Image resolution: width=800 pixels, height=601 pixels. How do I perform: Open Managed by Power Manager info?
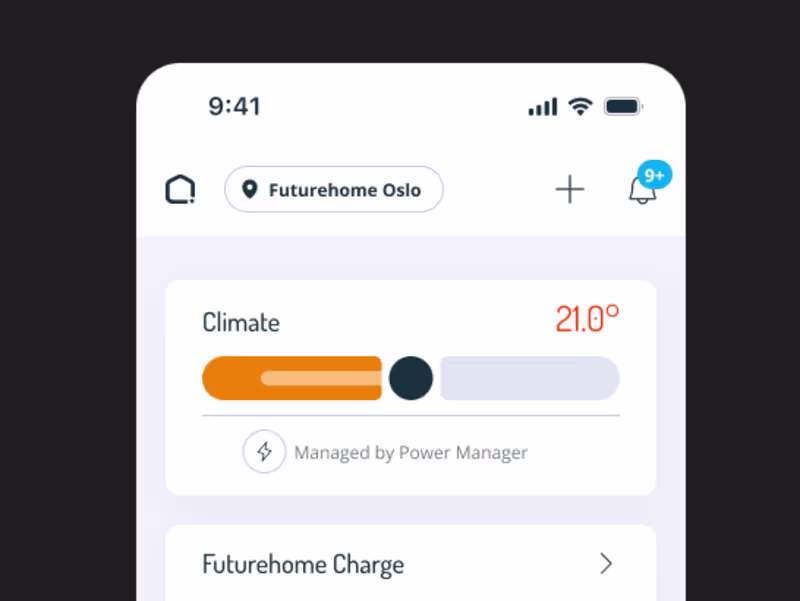pos(386,452)
